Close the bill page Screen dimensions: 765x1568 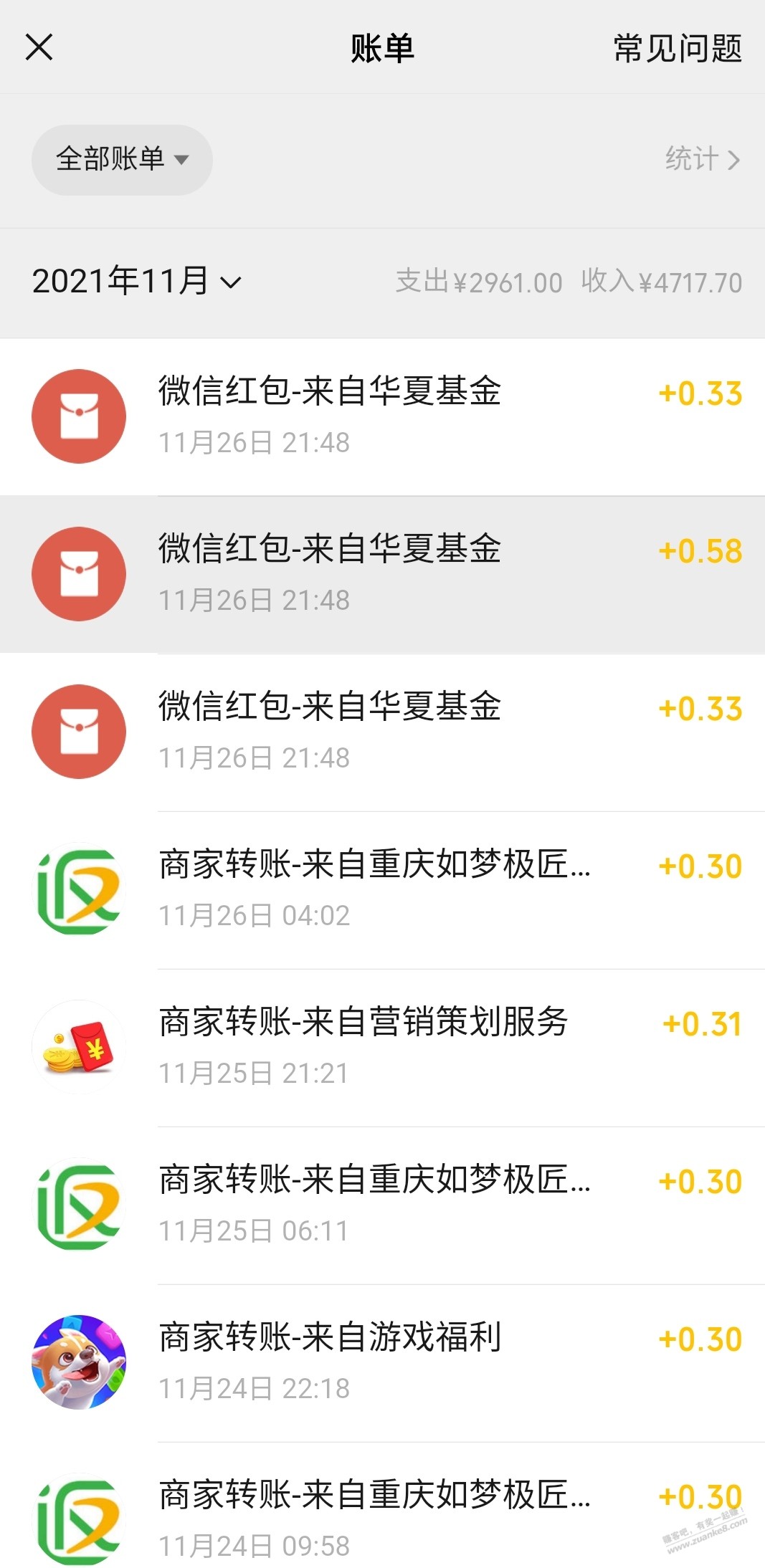[x=39, y=48]
